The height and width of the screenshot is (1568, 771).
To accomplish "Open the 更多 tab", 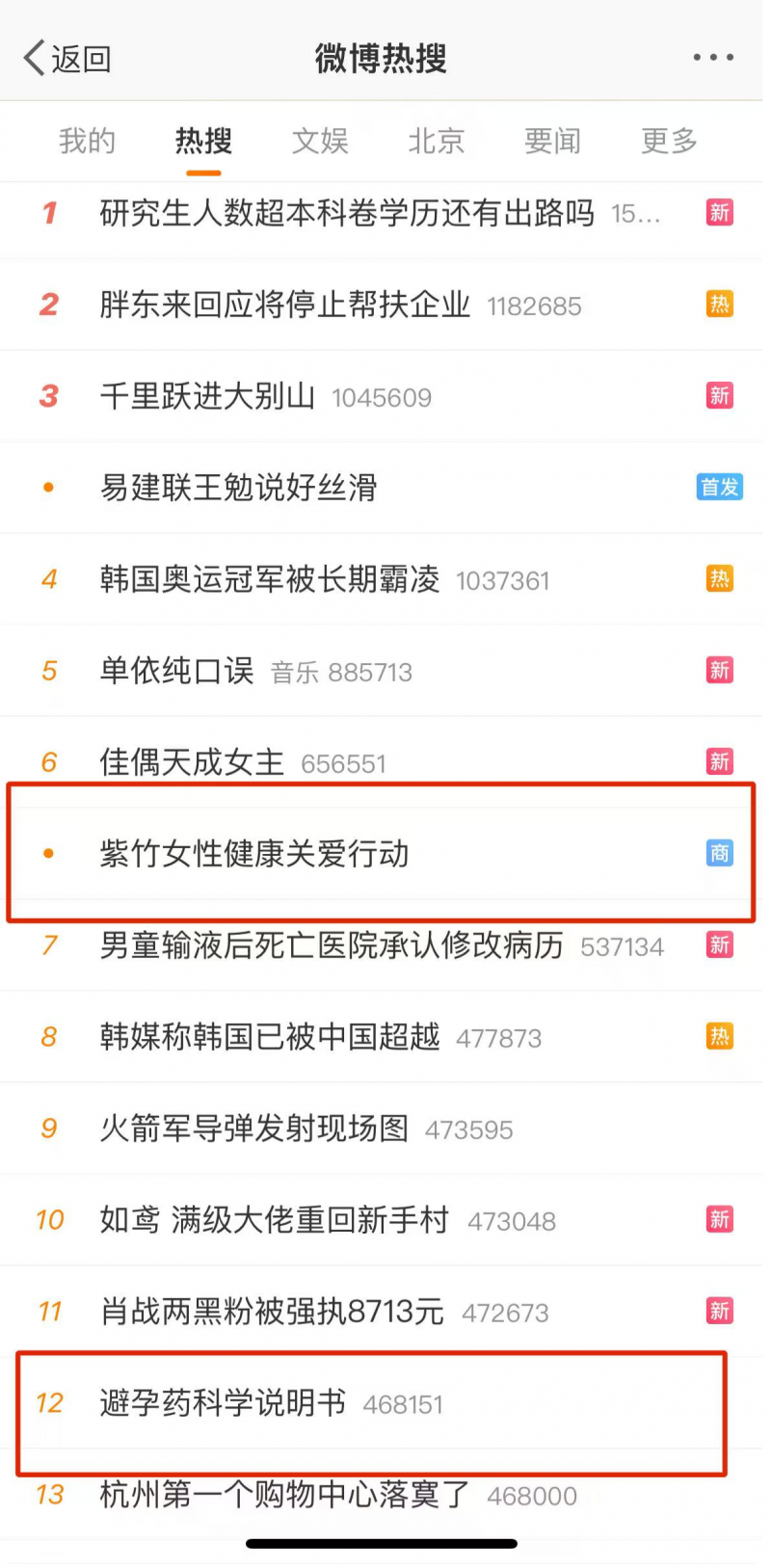I will tap(669, 142).
